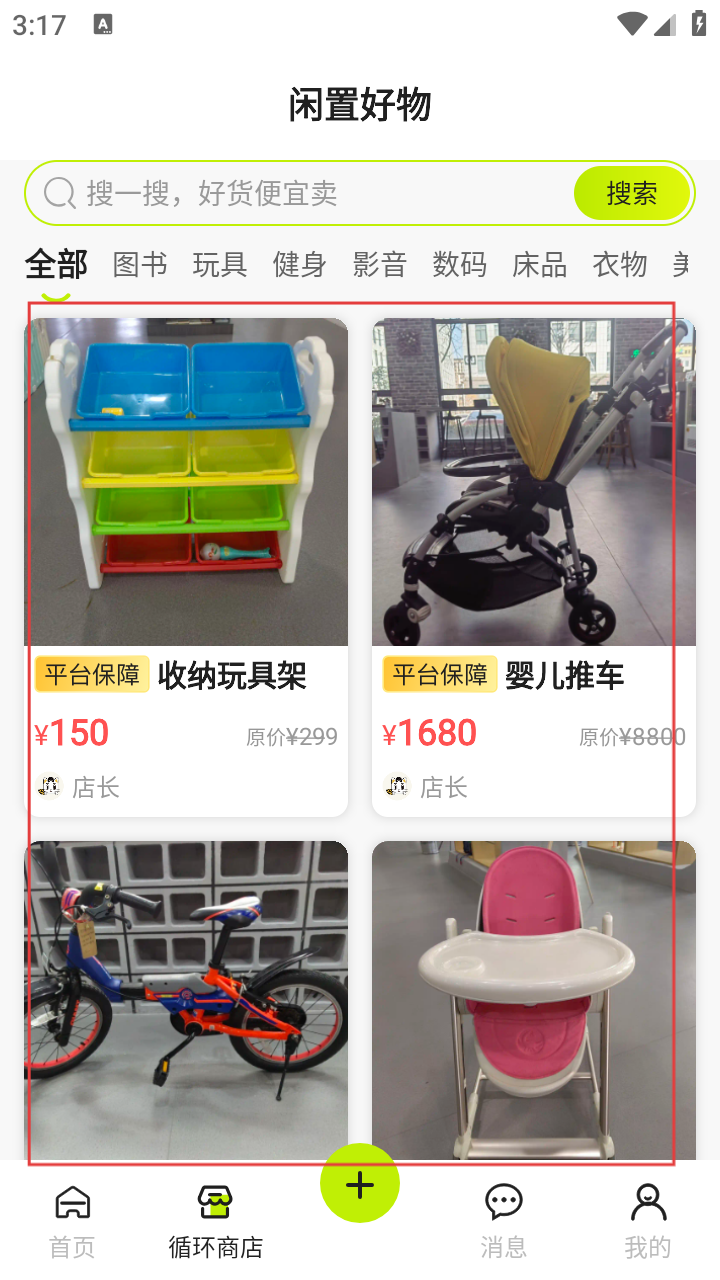Select the 全部 category tab
Screen dimensions: 720x1280
[56, 265]
